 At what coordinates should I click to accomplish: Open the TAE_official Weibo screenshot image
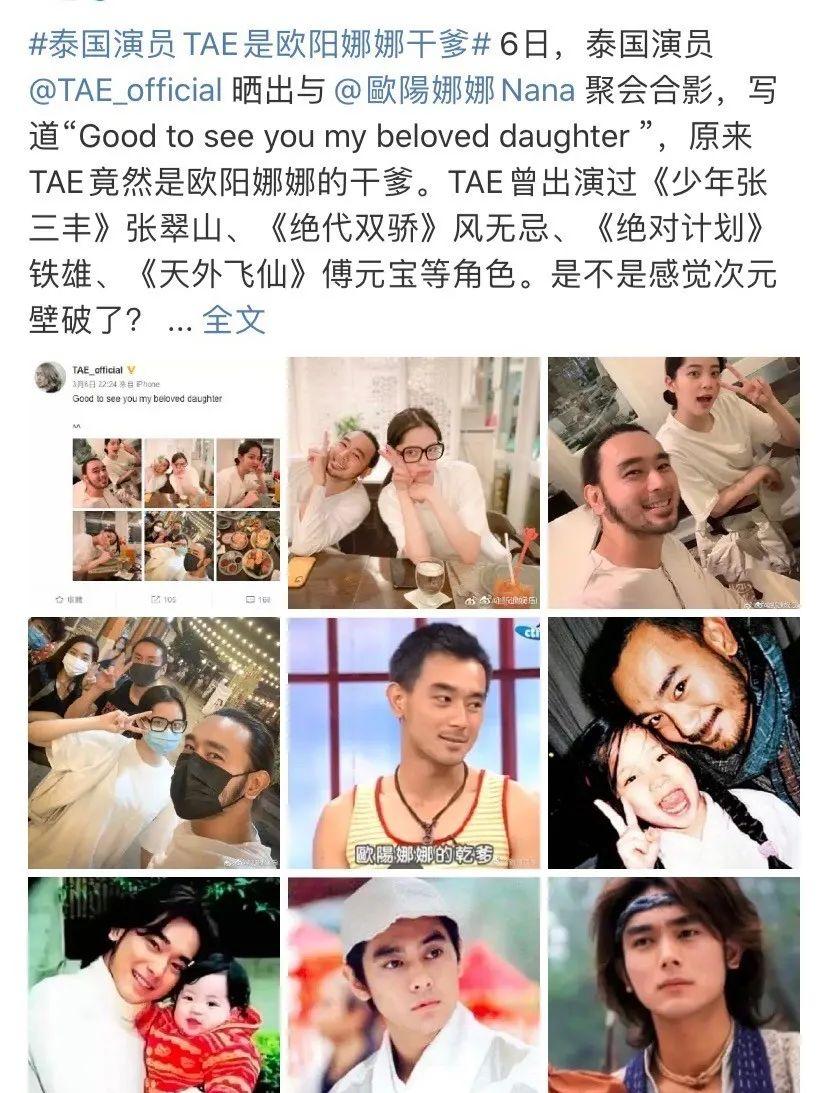tap(154, 482)
